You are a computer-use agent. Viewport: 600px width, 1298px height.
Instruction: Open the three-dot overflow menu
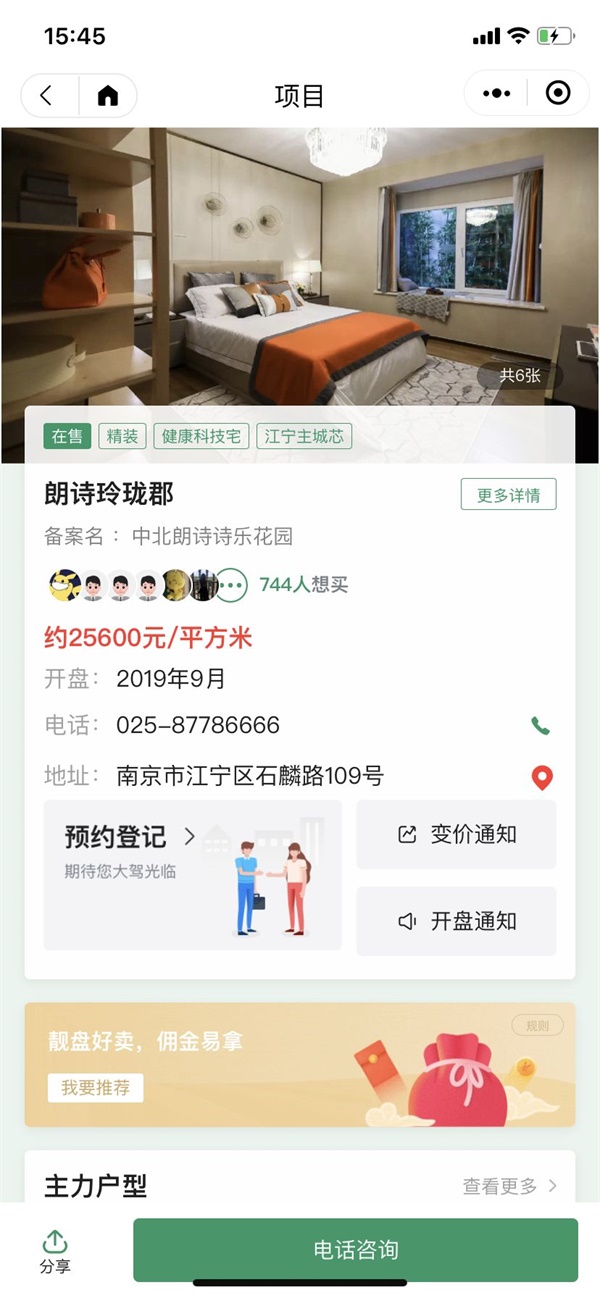[x=496, y=93]
